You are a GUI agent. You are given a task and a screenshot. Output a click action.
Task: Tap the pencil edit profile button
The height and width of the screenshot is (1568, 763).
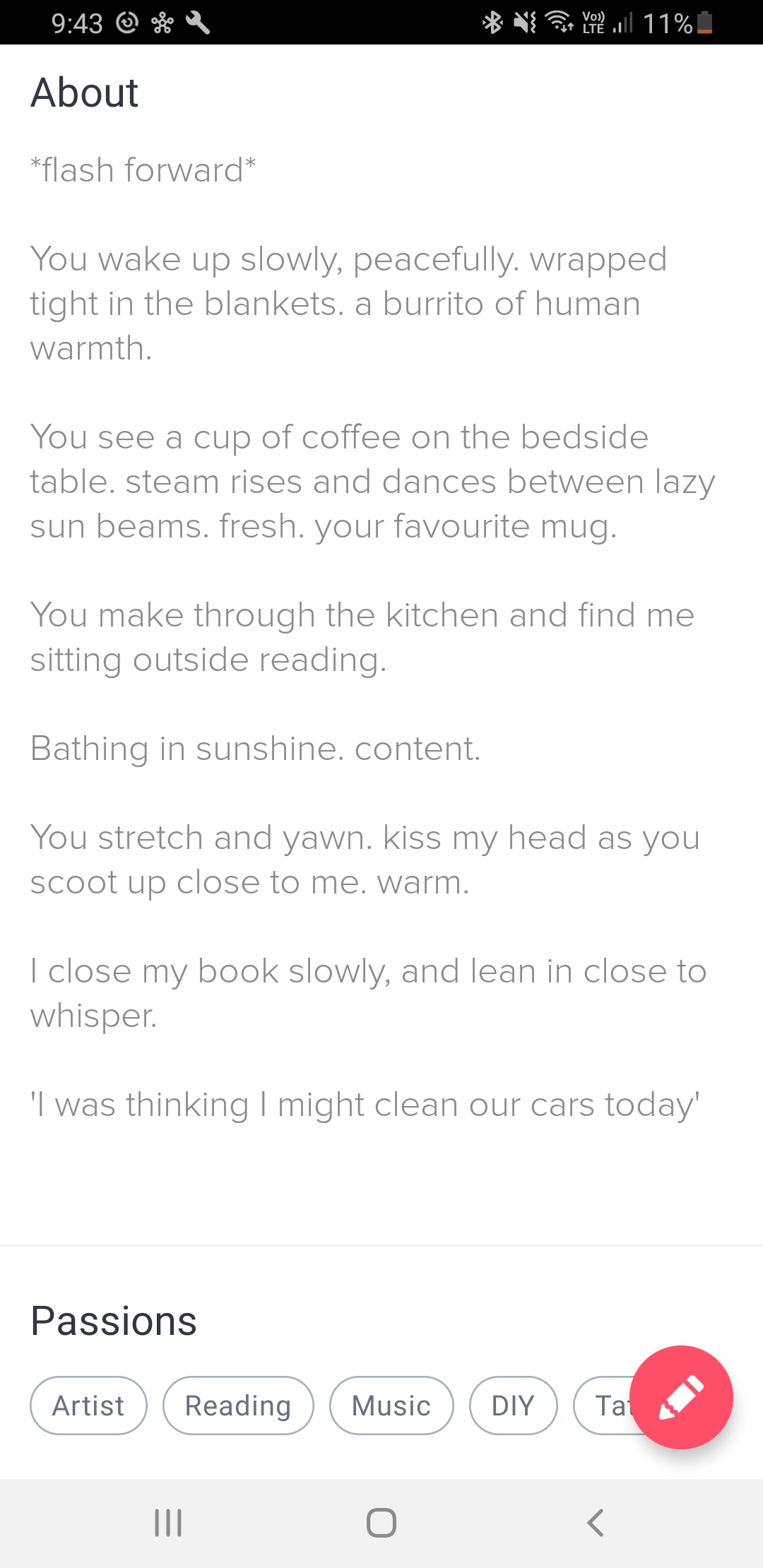[681, 1397]
